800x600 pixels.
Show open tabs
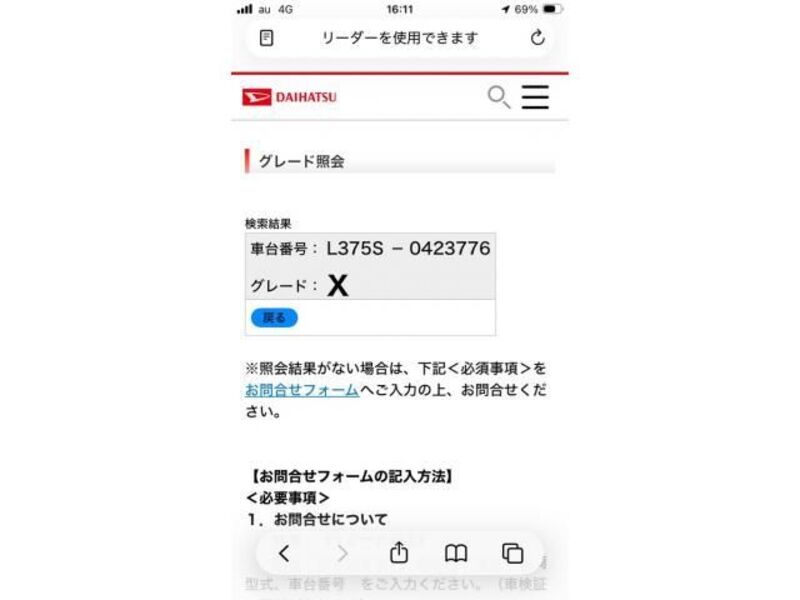tap(513, 554)
